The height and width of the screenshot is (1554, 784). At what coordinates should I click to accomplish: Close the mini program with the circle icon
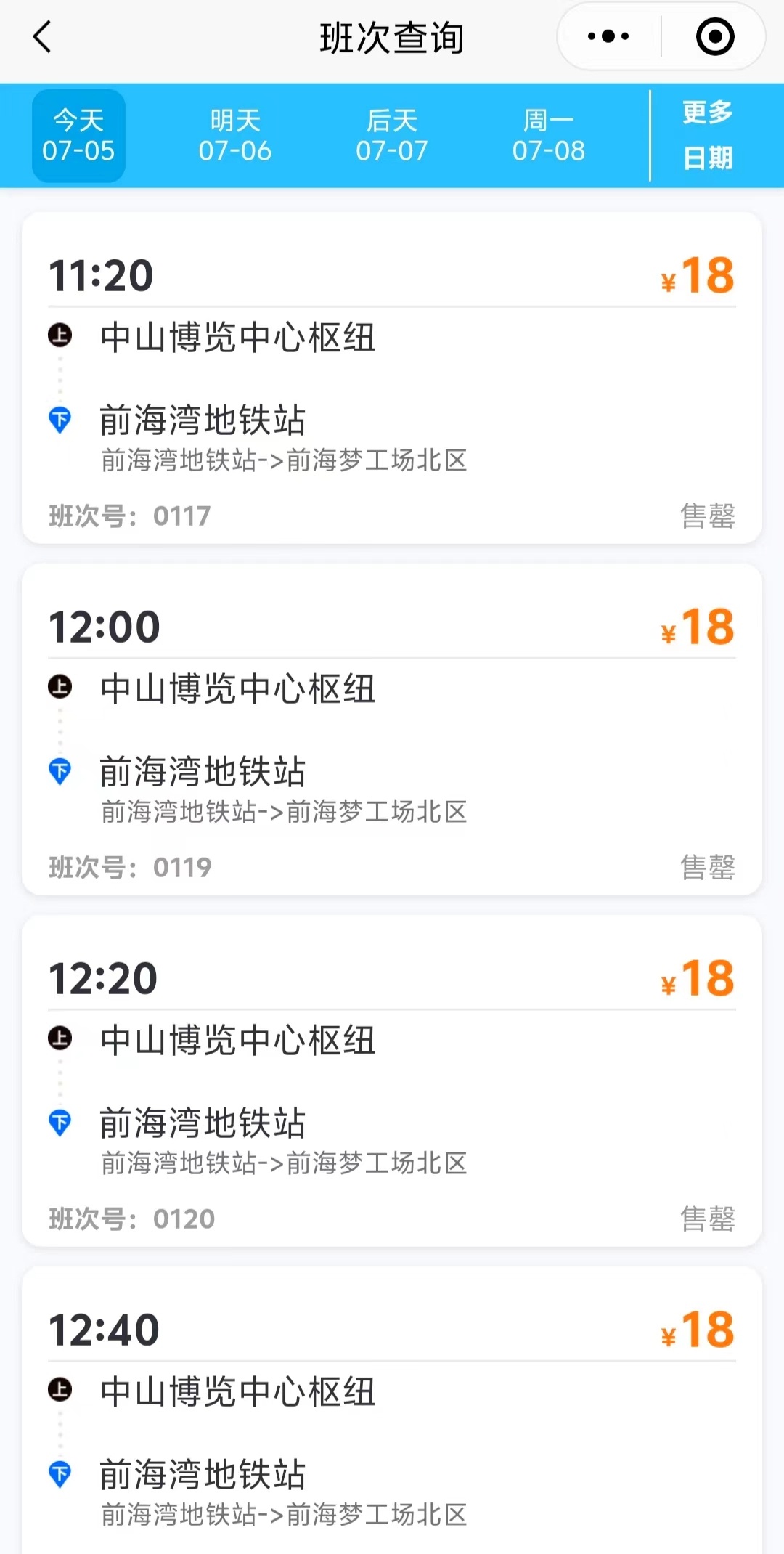[715, 37]
